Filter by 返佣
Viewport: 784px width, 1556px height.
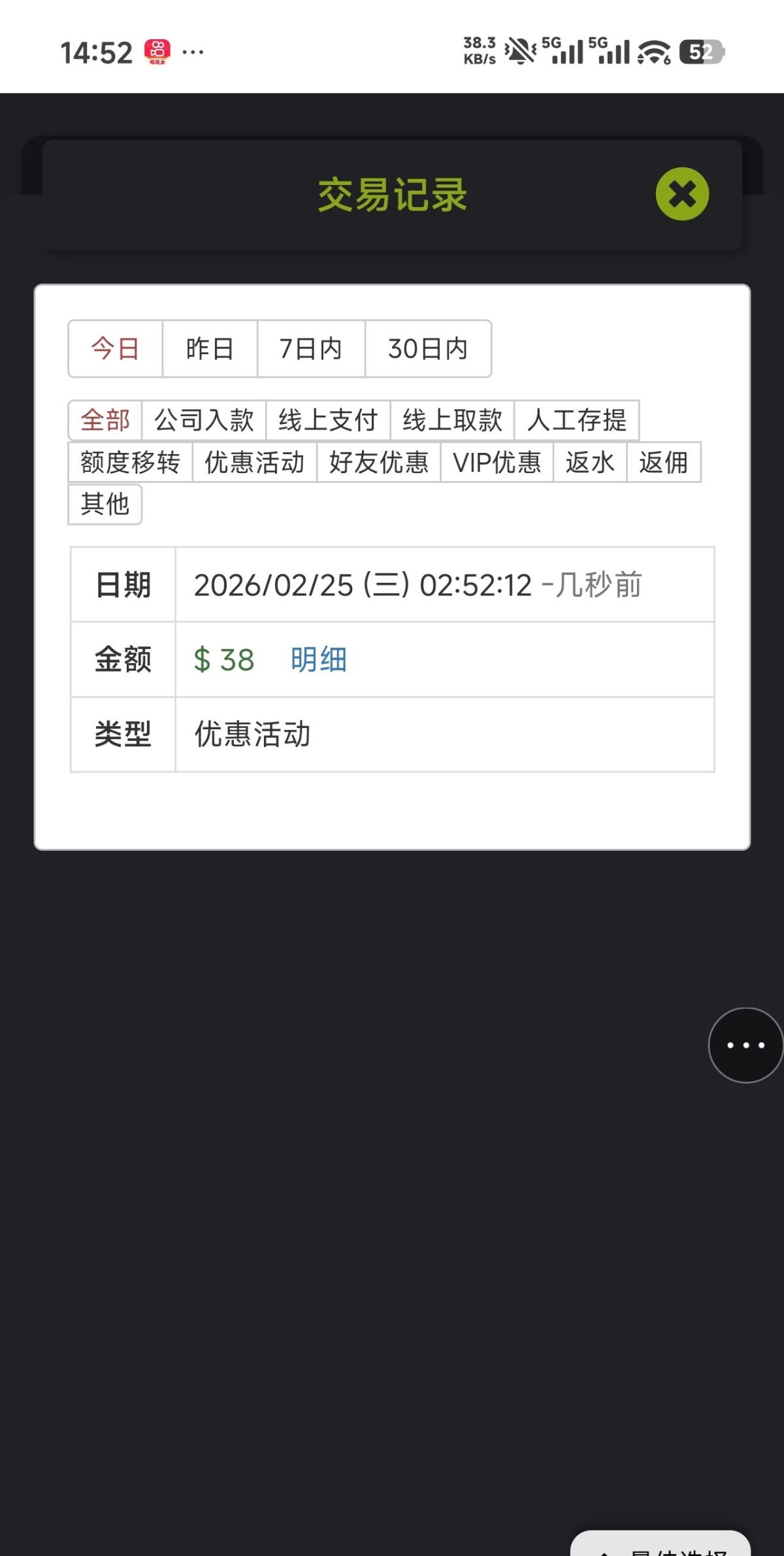664,462
